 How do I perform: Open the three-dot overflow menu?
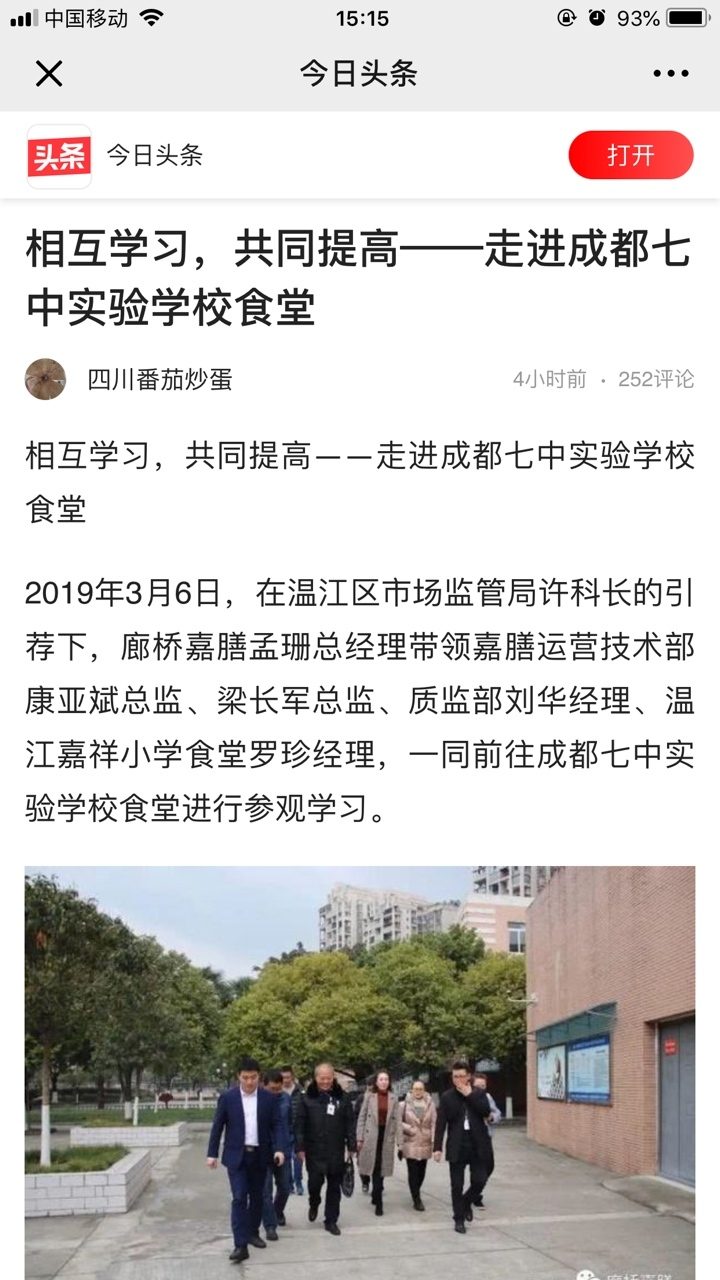[x=671, y=73]
